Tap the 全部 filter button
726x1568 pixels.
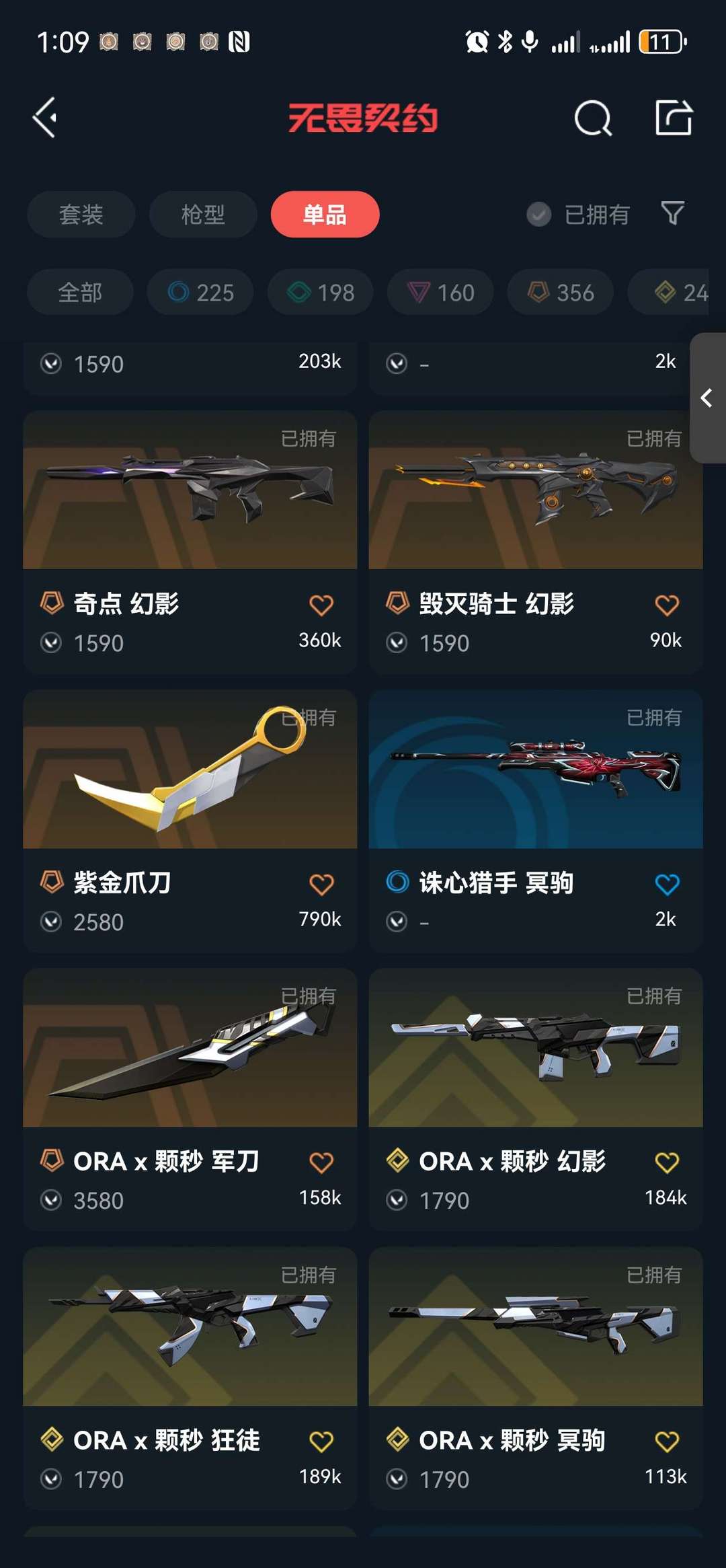79,292
